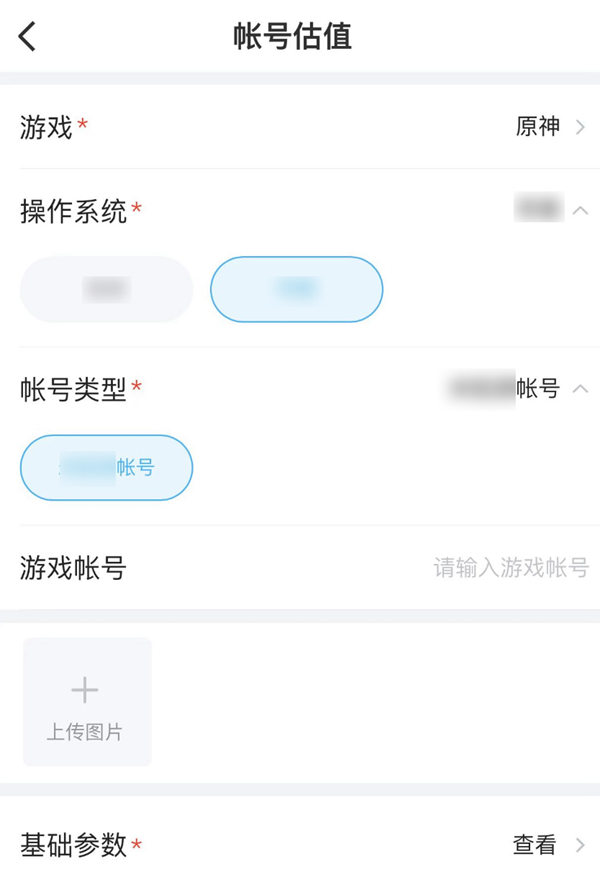This screenshot has width=600, height=882.
Task: Select the unselected gray operating system chip
Action: [106, 290]
